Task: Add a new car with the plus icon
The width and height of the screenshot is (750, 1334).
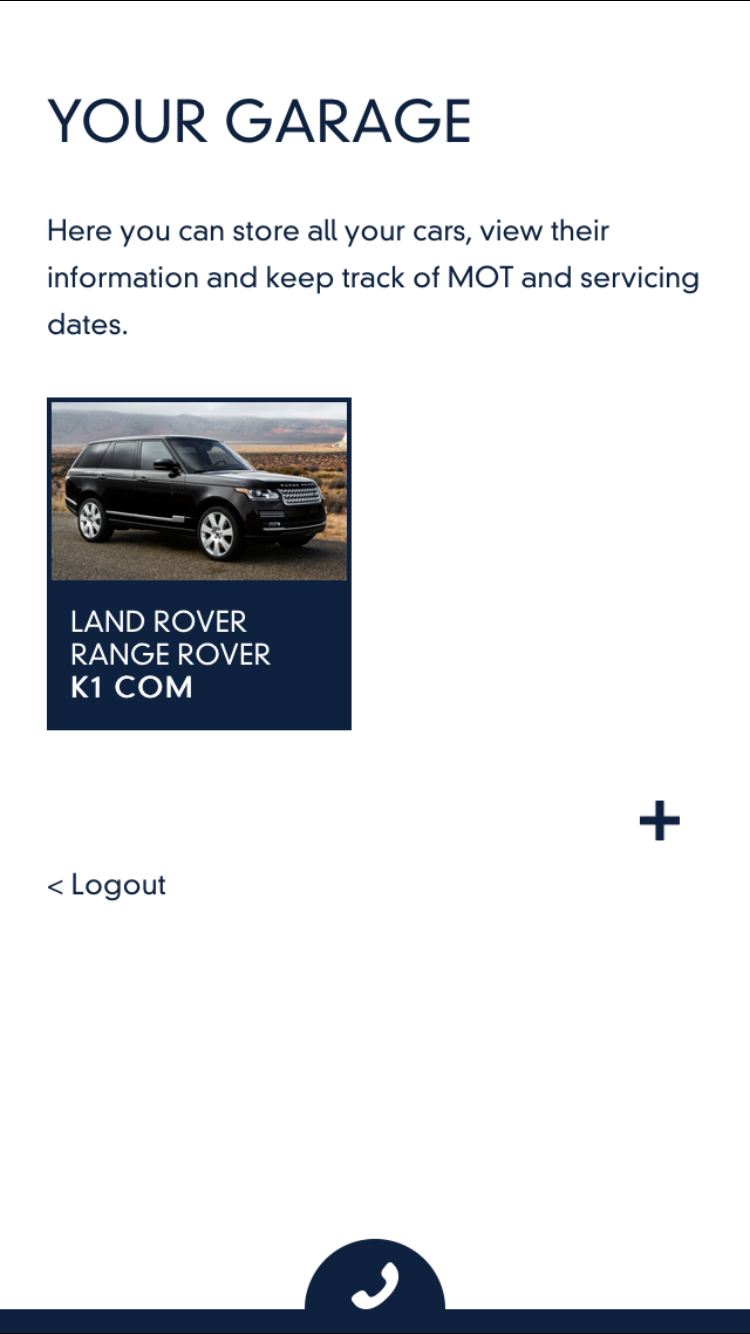Action: coord(659,822)
